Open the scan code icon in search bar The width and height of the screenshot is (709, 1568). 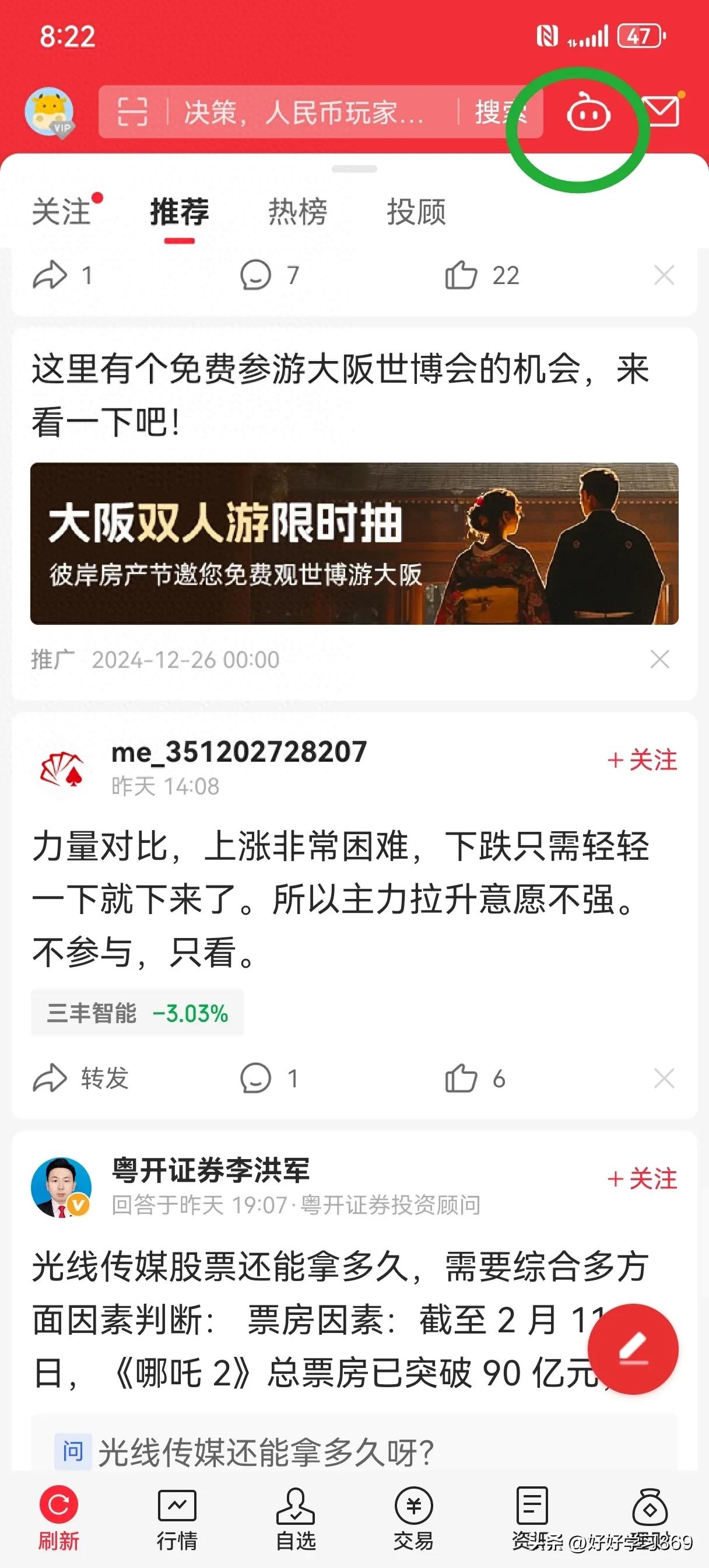coord(132,113)
